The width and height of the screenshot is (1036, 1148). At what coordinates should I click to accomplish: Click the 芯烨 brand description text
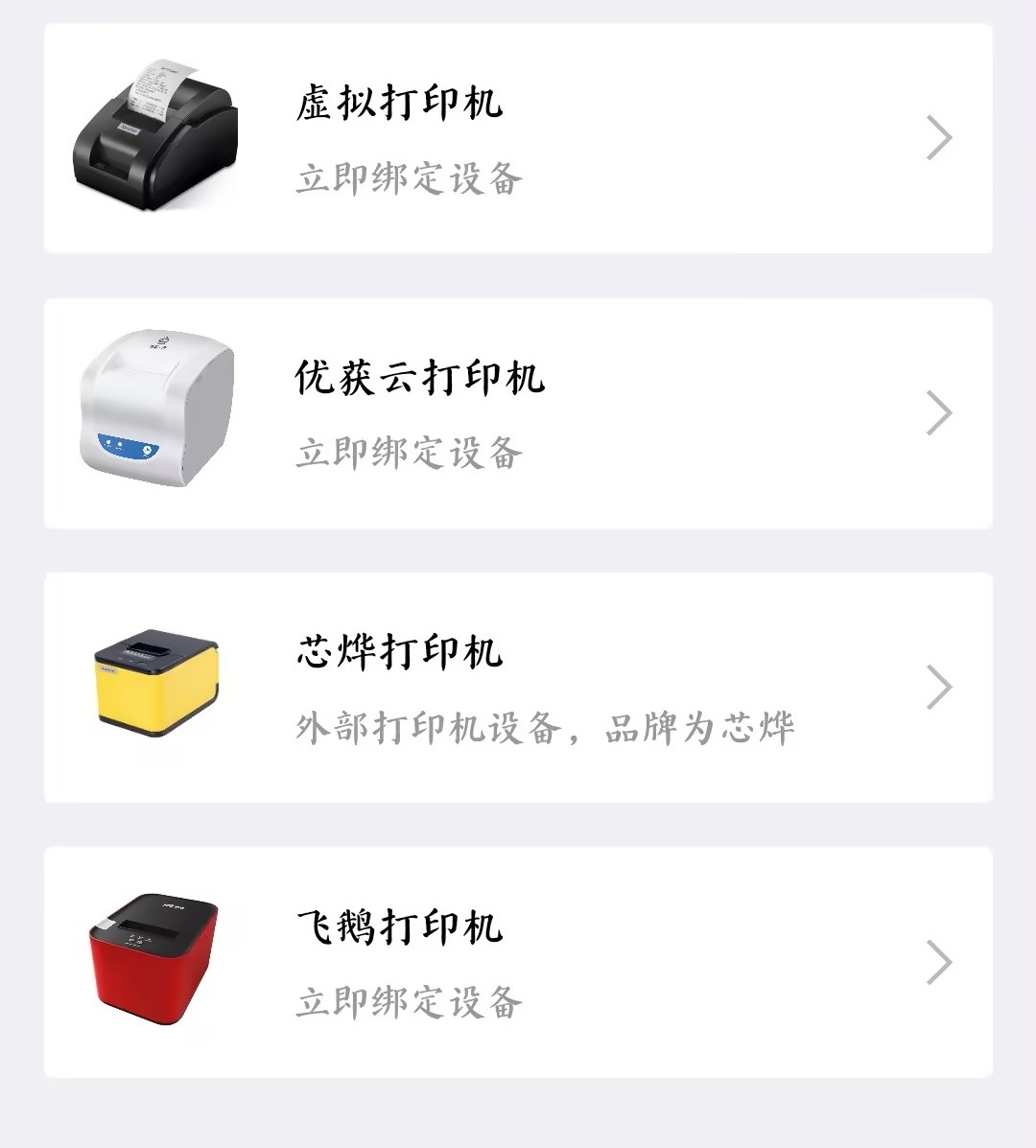tap(549, 729)
